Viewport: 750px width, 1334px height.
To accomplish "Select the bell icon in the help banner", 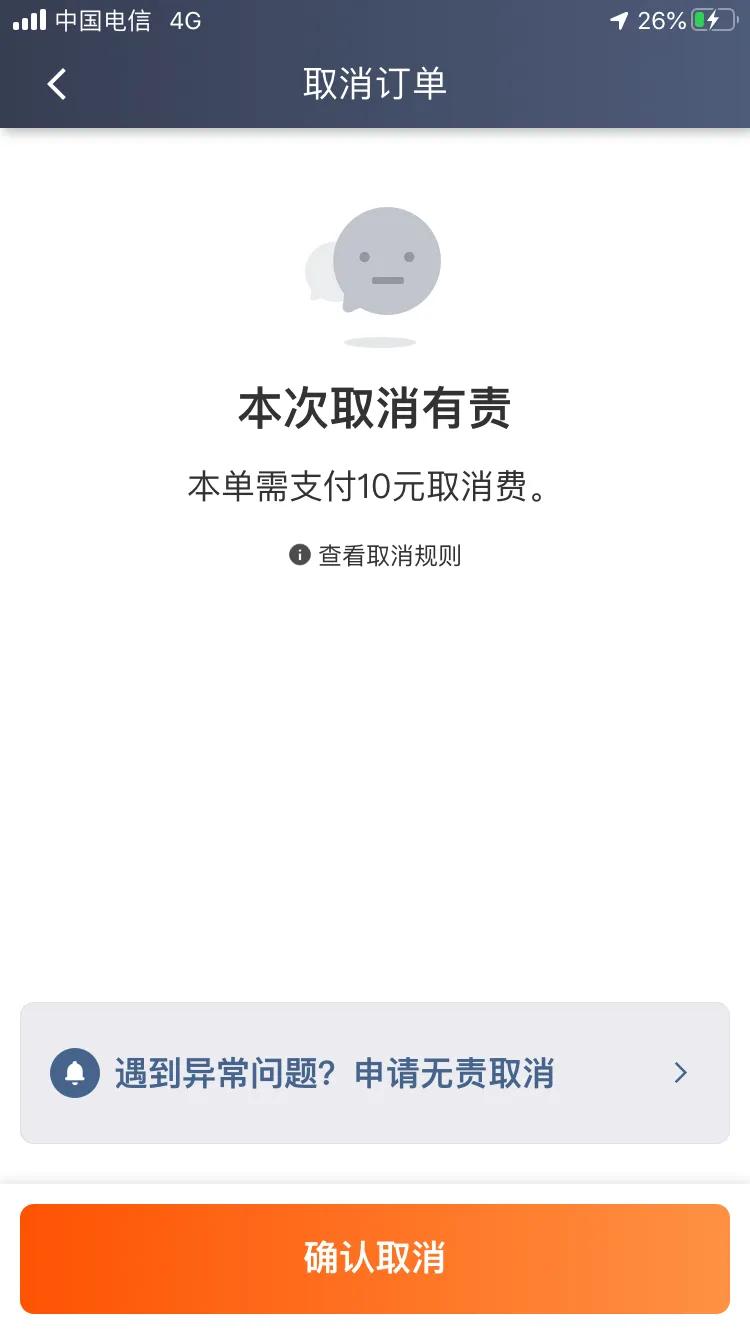I will point(73,1073).
